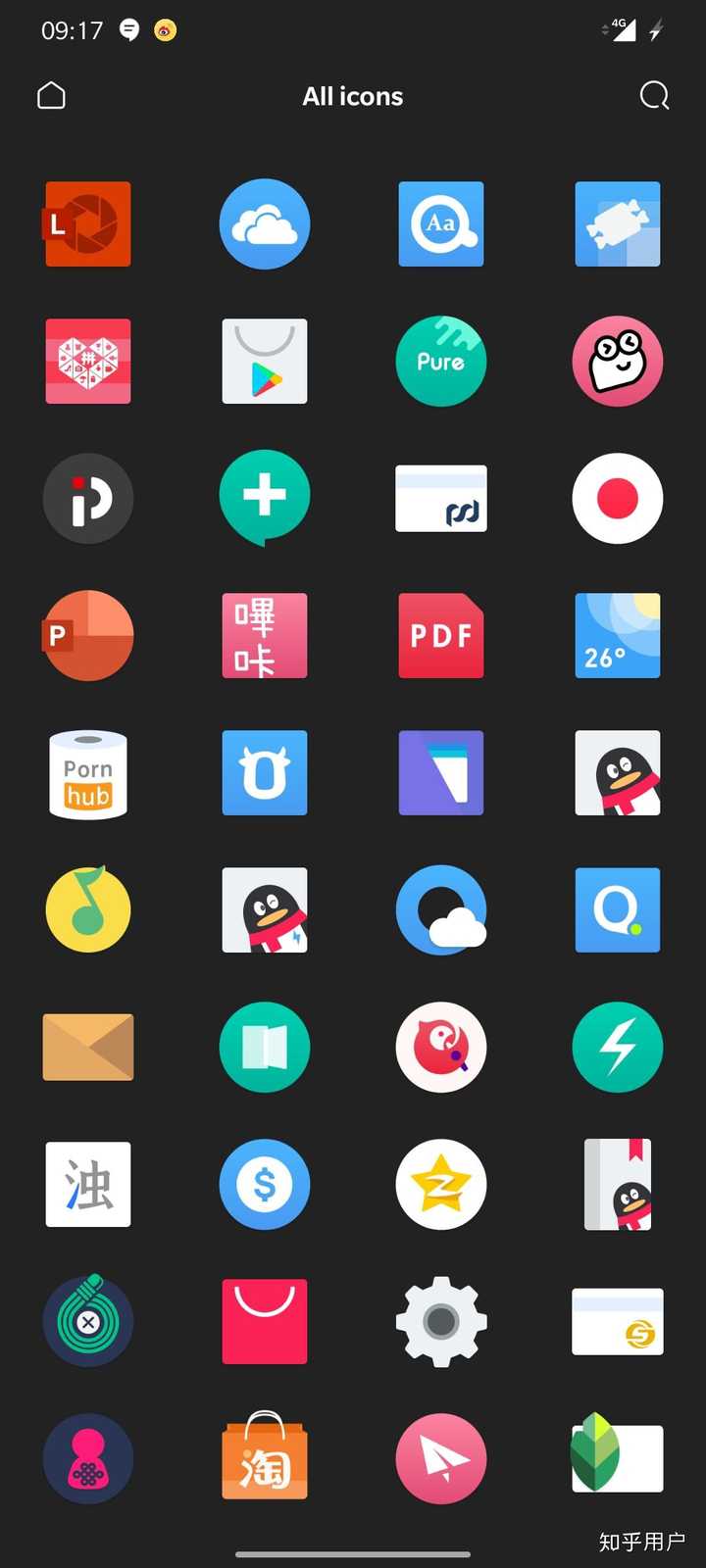Select the orange Taobao bag icon
706x1568 pixels.
(265, 1458)
